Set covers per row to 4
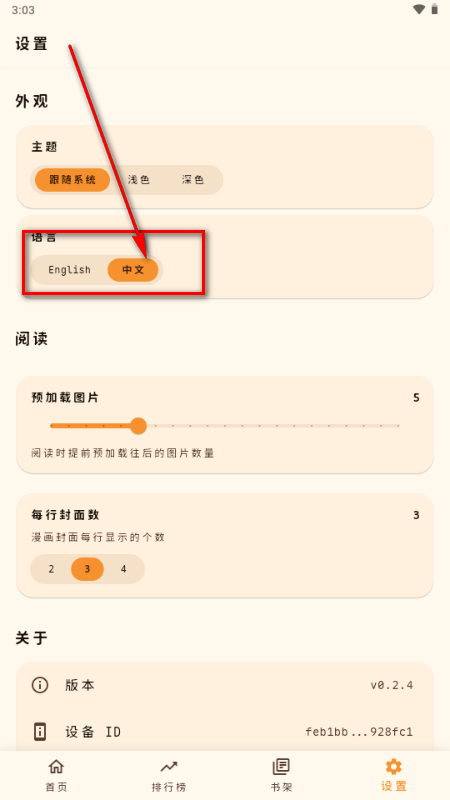This screenshot has width=450, height=800. pyautogui.click(x=123, y=569)
